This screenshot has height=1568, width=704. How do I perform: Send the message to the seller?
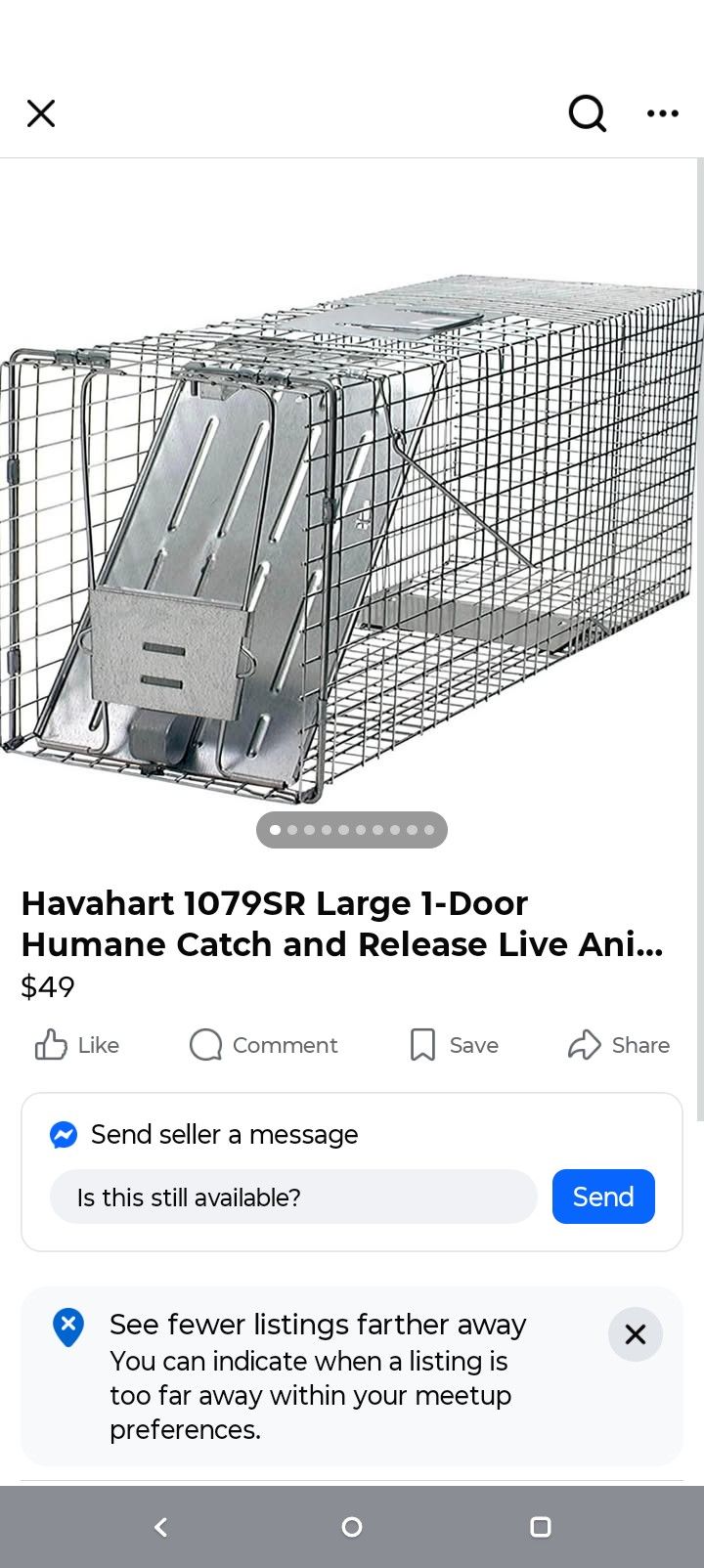(603, 1197)
